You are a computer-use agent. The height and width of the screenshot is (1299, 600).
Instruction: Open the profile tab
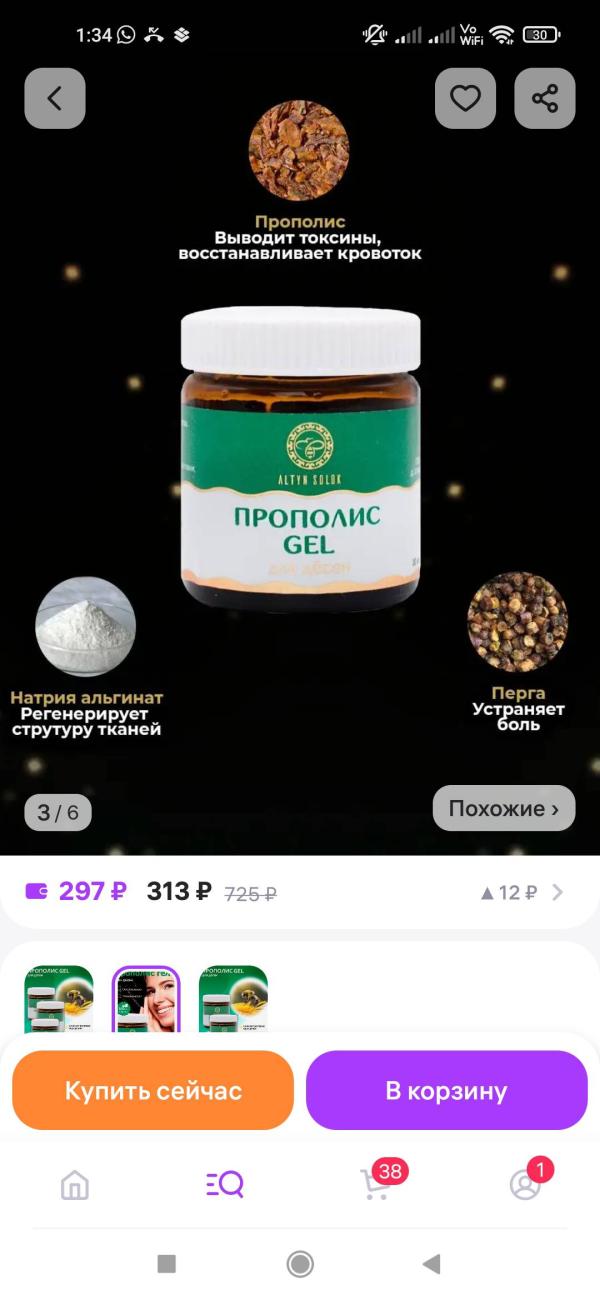pyautogui.click(x=525, y=1185)
